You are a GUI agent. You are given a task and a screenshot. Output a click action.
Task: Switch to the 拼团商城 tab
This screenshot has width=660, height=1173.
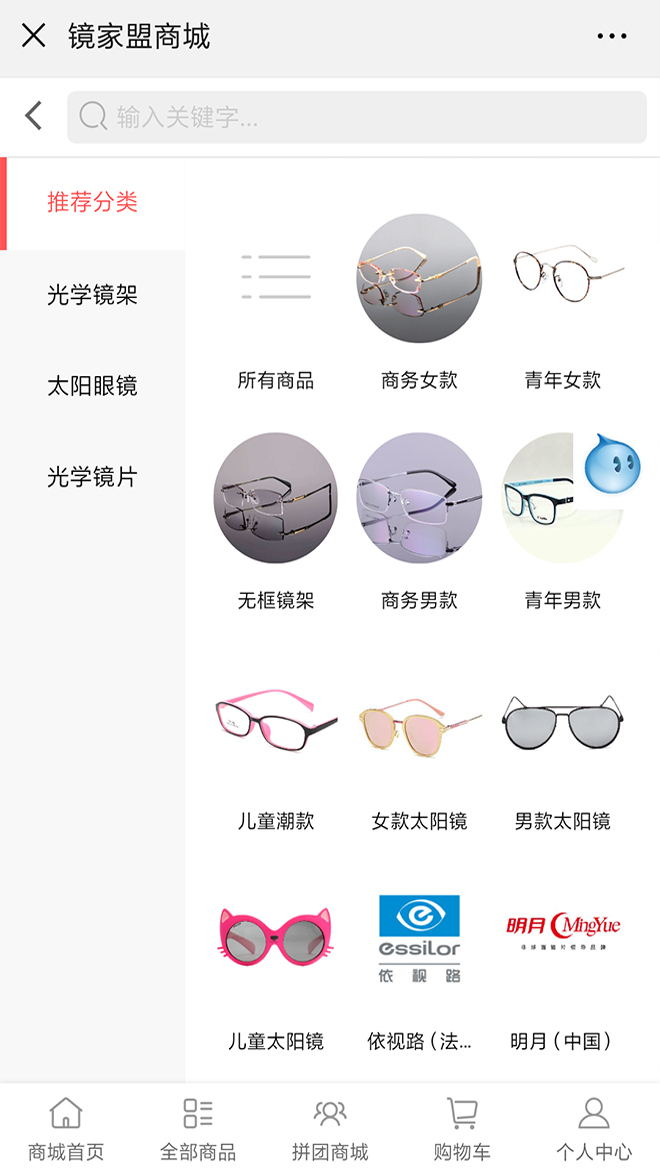tap(330, 1128)
